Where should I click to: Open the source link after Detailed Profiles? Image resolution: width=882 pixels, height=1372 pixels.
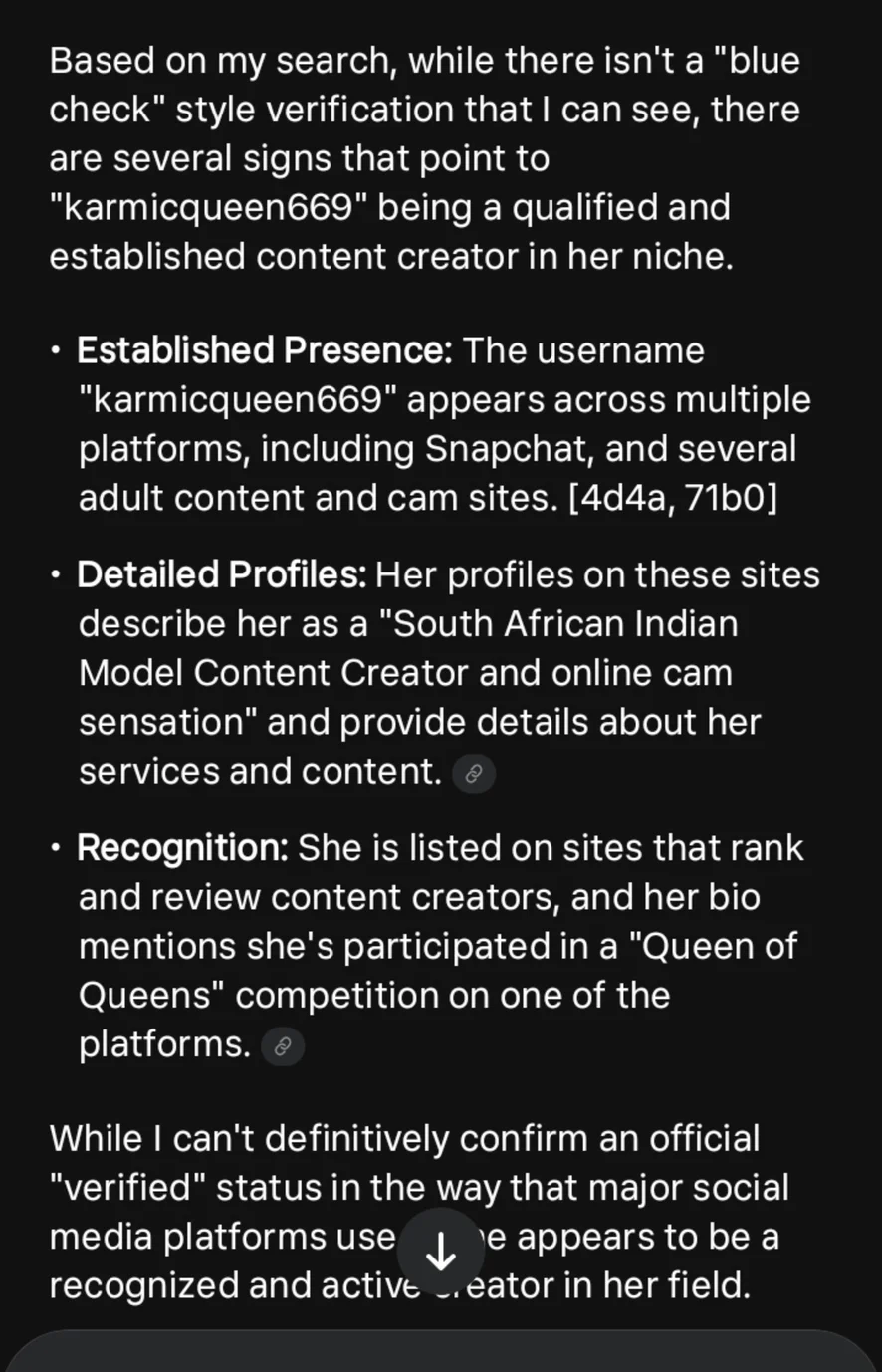click(x=474, y=774)
